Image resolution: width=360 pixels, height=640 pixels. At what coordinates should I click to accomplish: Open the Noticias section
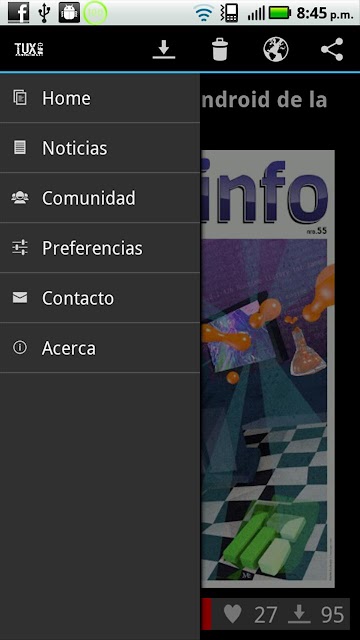[x=100, y=148]
